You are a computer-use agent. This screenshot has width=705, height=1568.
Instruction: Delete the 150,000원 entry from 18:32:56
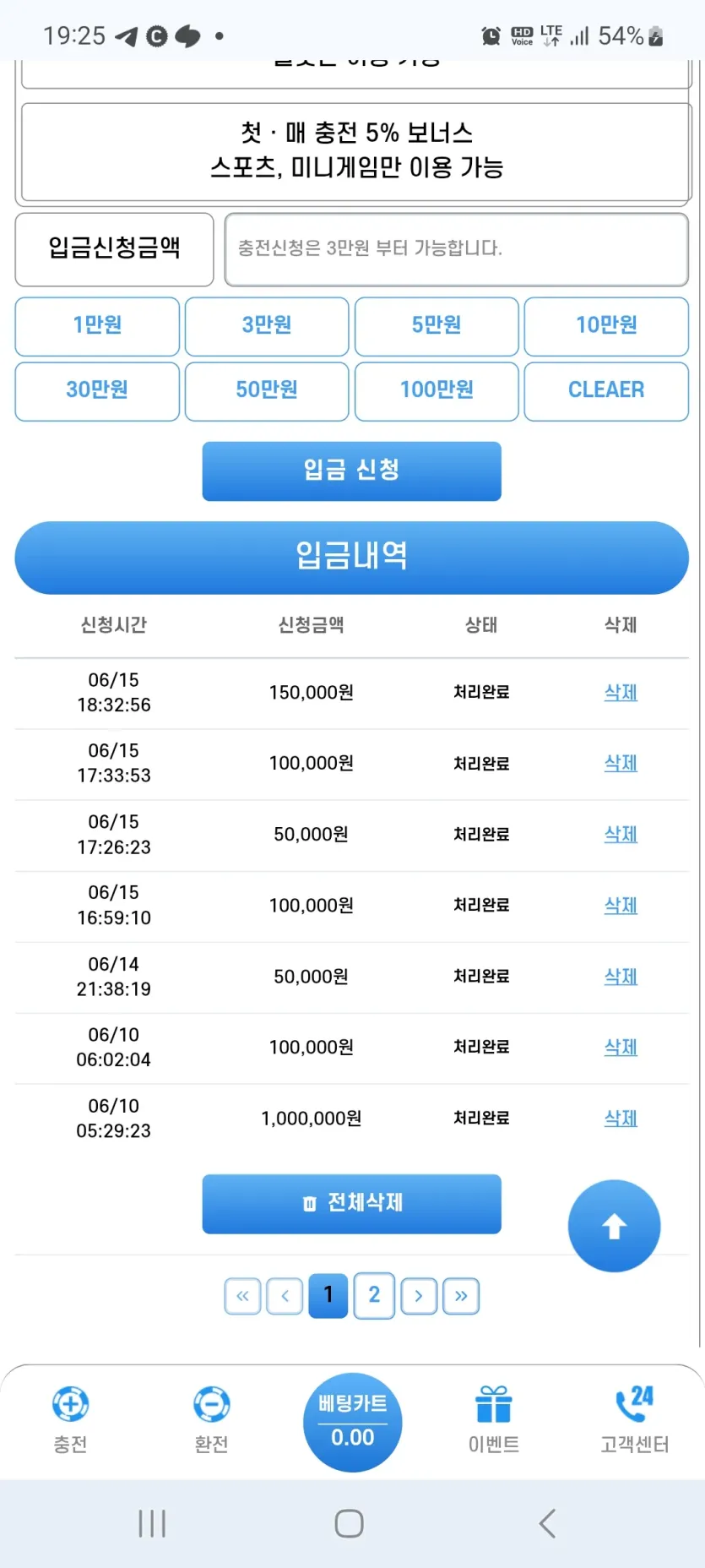pos(621,692)
